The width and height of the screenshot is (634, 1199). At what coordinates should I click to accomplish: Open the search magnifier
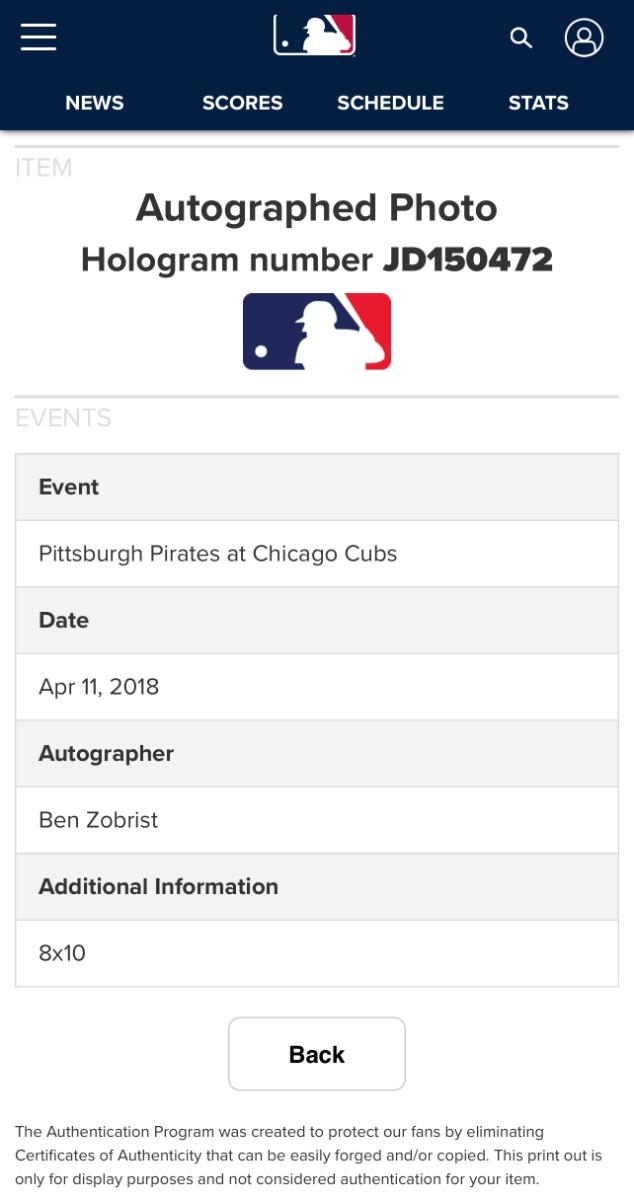click(521, 38)
